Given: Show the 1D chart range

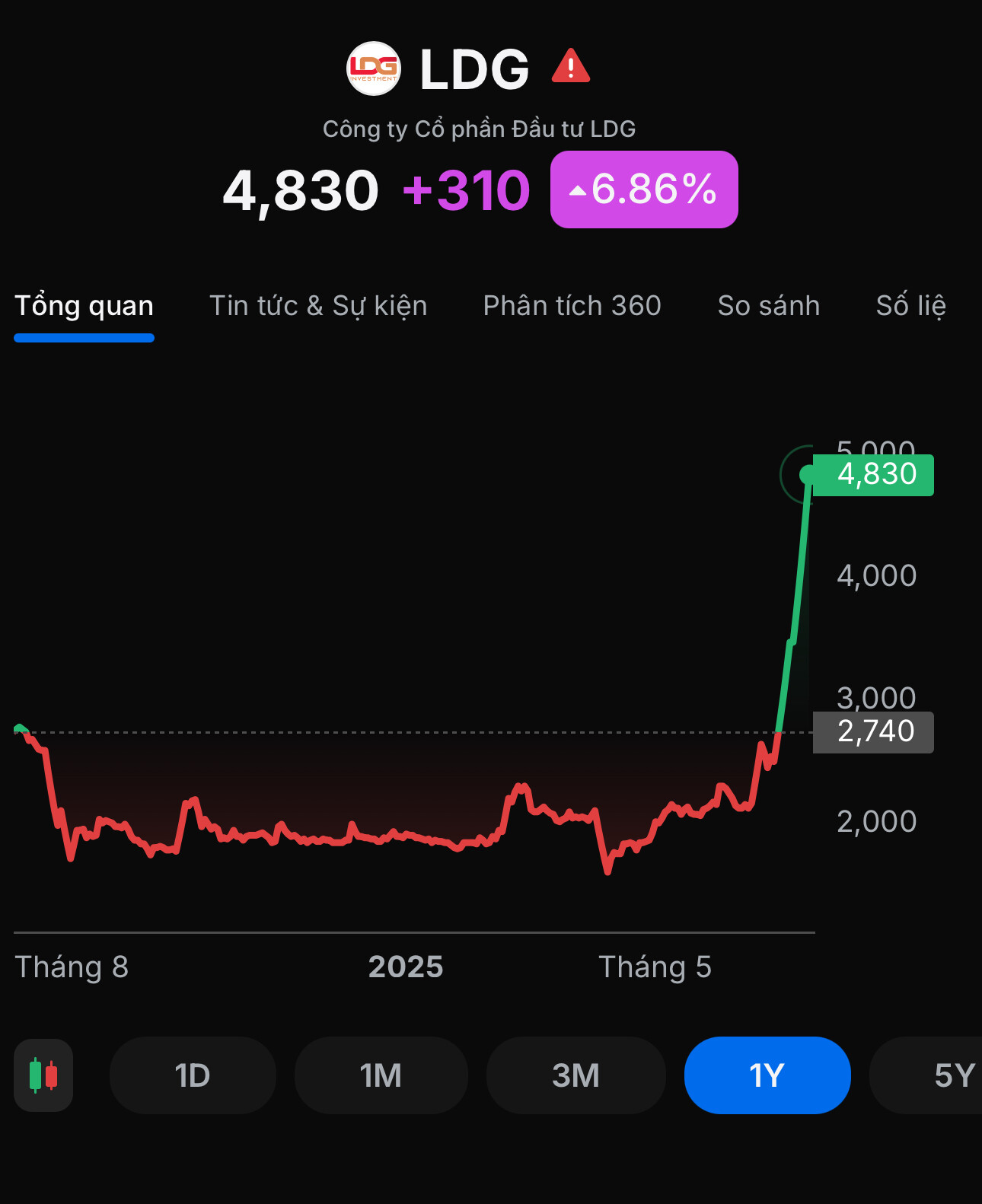Looking at the screenshot, I should [193, 1075].
